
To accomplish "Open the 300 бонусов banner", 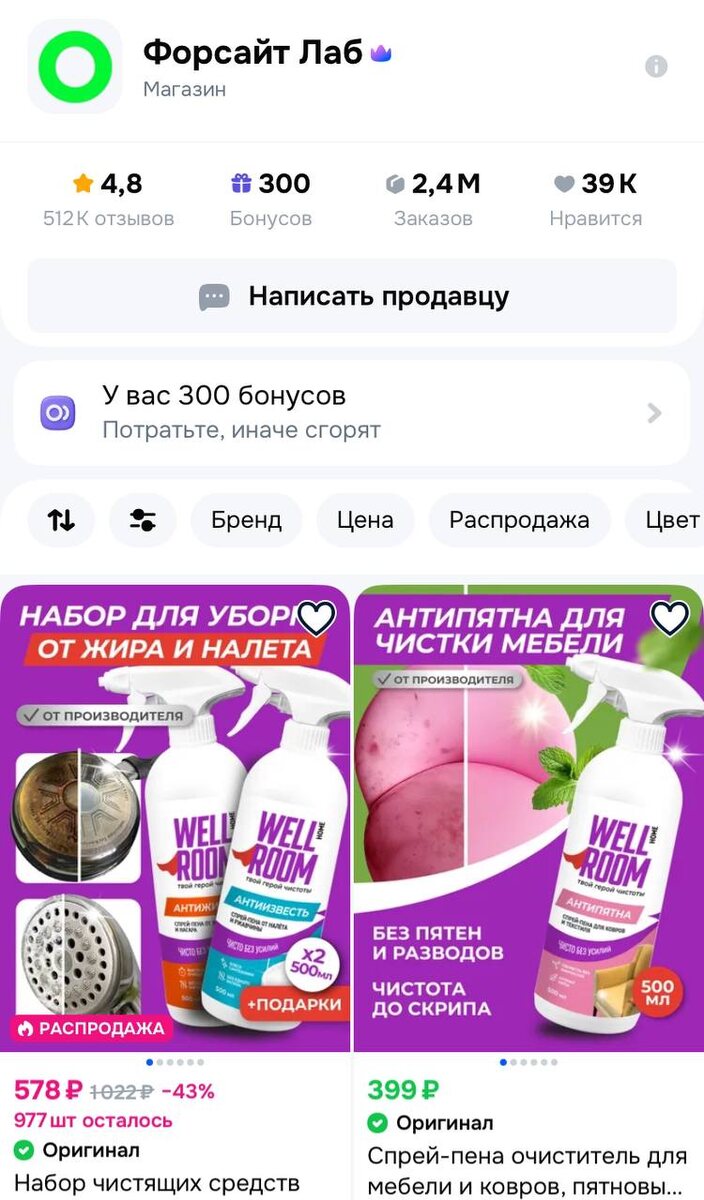I will [x=352, y=413].
